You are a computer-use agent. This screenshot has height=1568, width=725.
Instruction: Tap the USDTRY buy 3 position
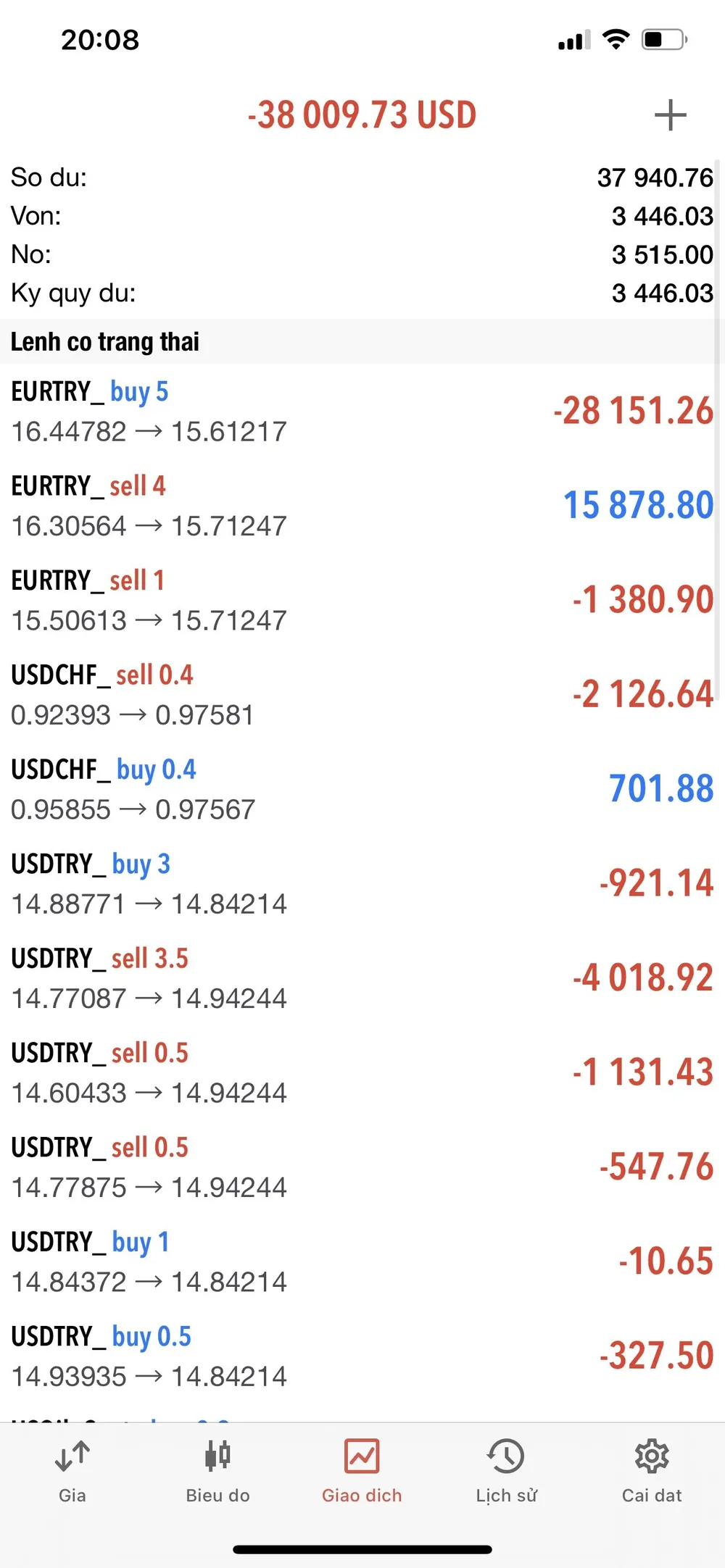tap(362, 883)
